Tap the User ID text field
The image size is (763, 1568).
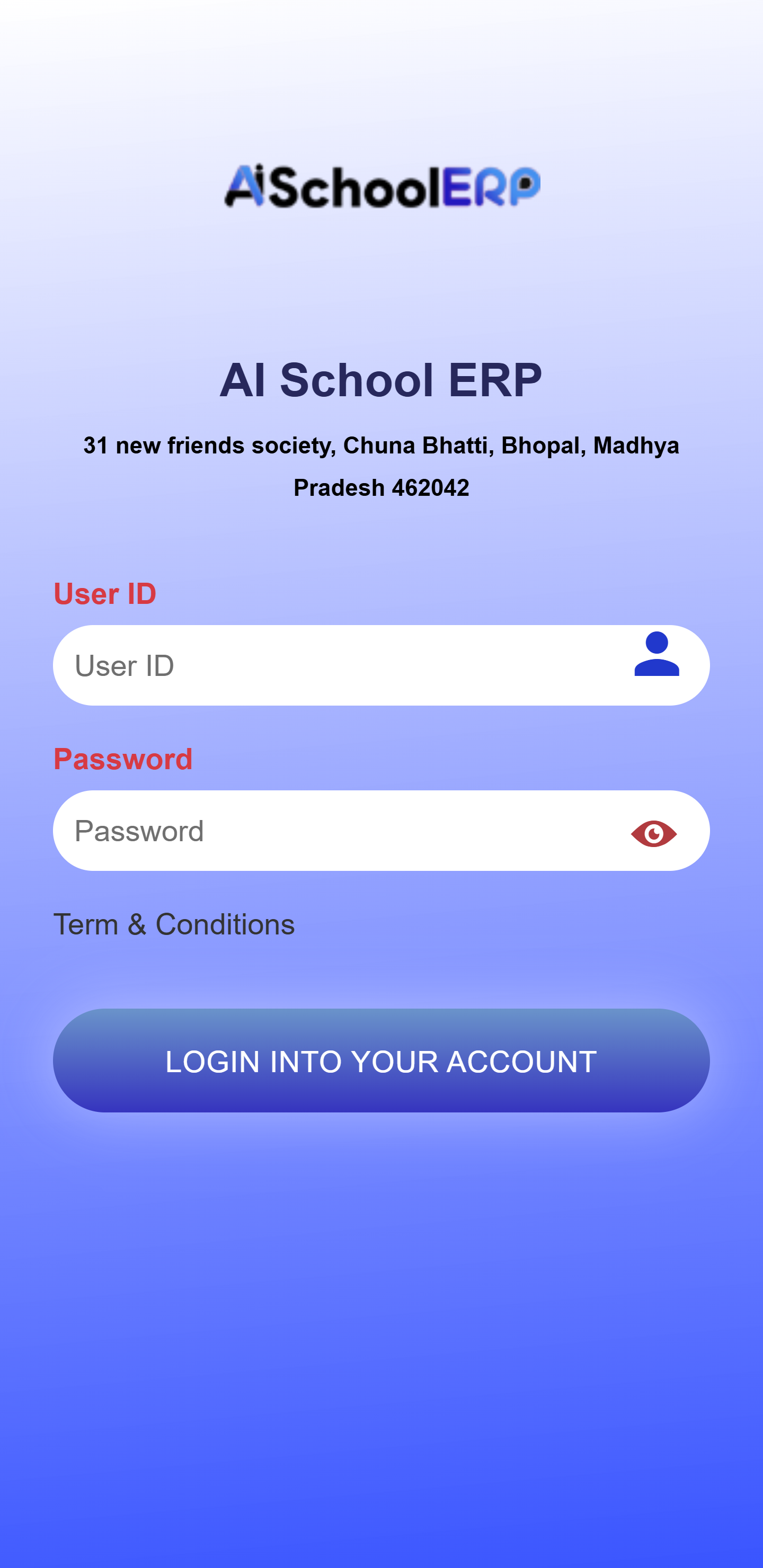[x=341, y=665]
